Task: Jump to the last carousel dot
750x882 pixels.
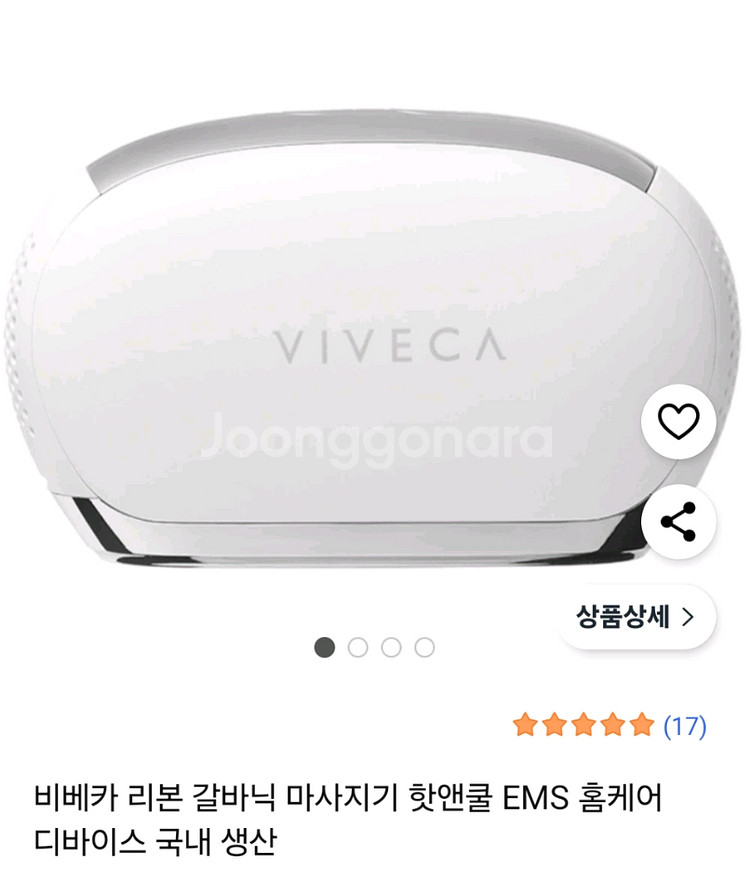Action: 423,646
